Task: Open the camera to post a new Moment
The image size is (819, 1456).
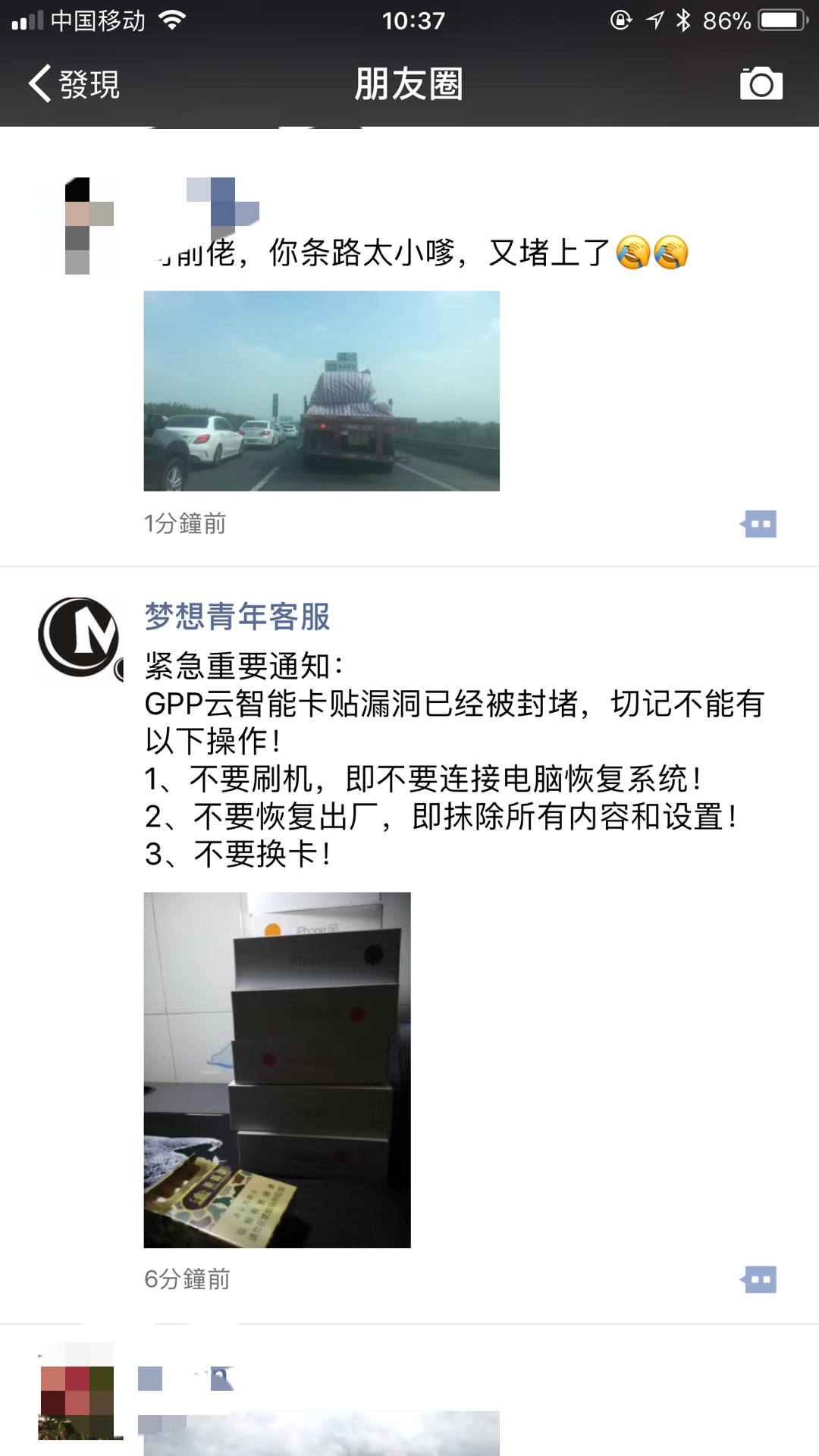Action: tap(763, 83)
